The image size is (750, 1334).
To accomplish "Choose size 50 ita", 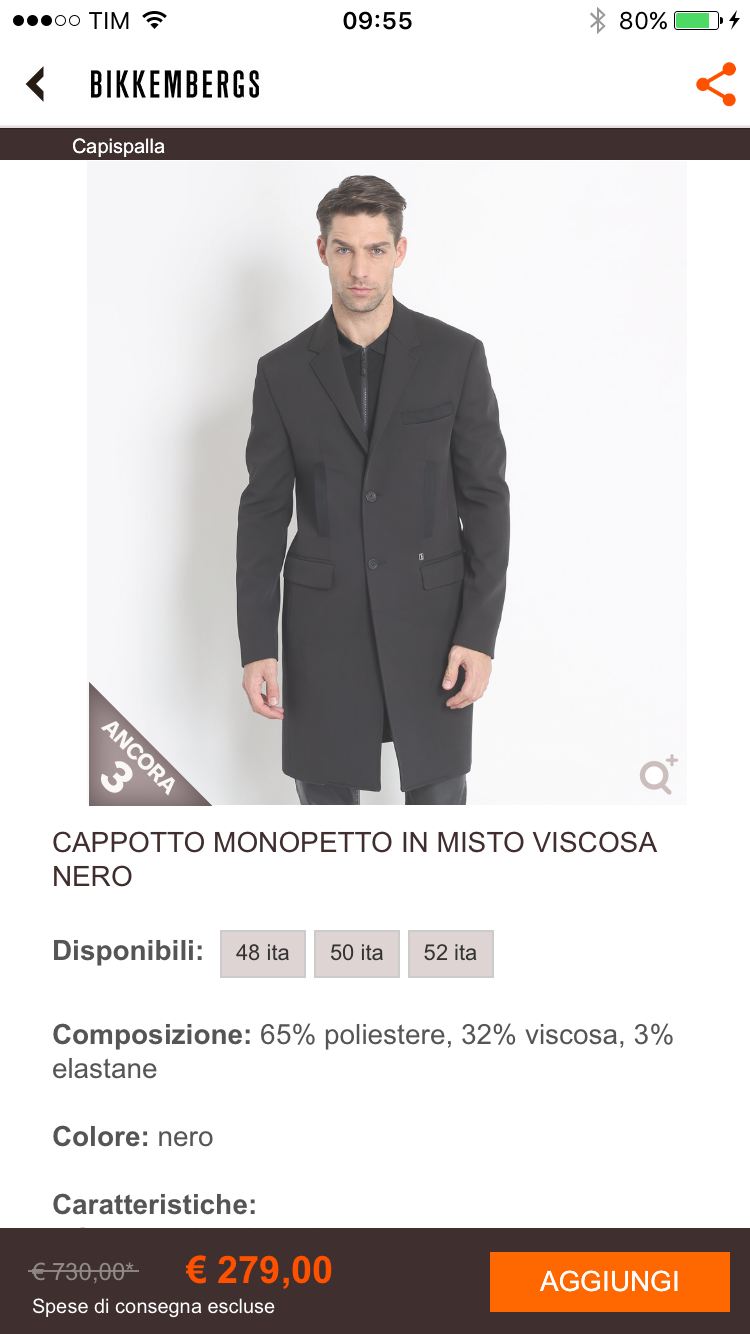I will coord(356,953).
